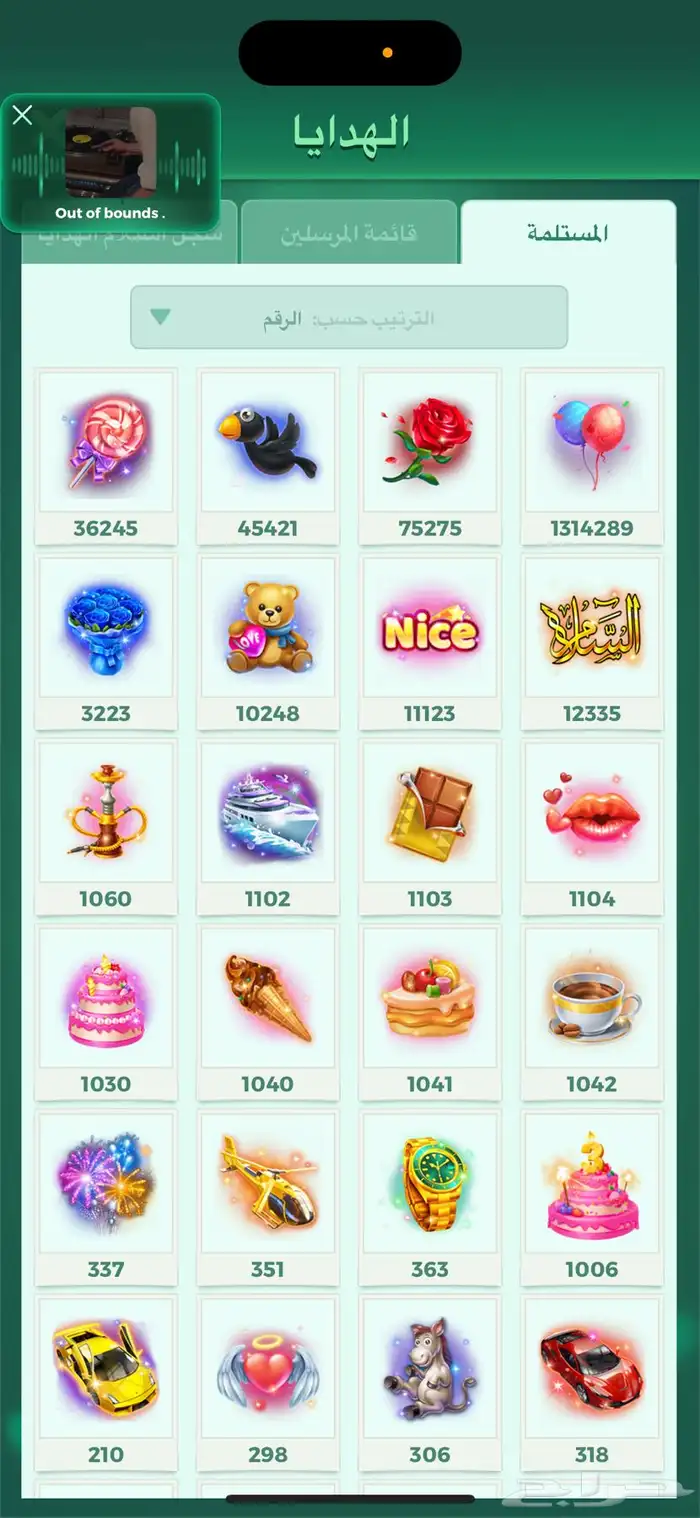Select the المستلمة tab

point(568,233)
